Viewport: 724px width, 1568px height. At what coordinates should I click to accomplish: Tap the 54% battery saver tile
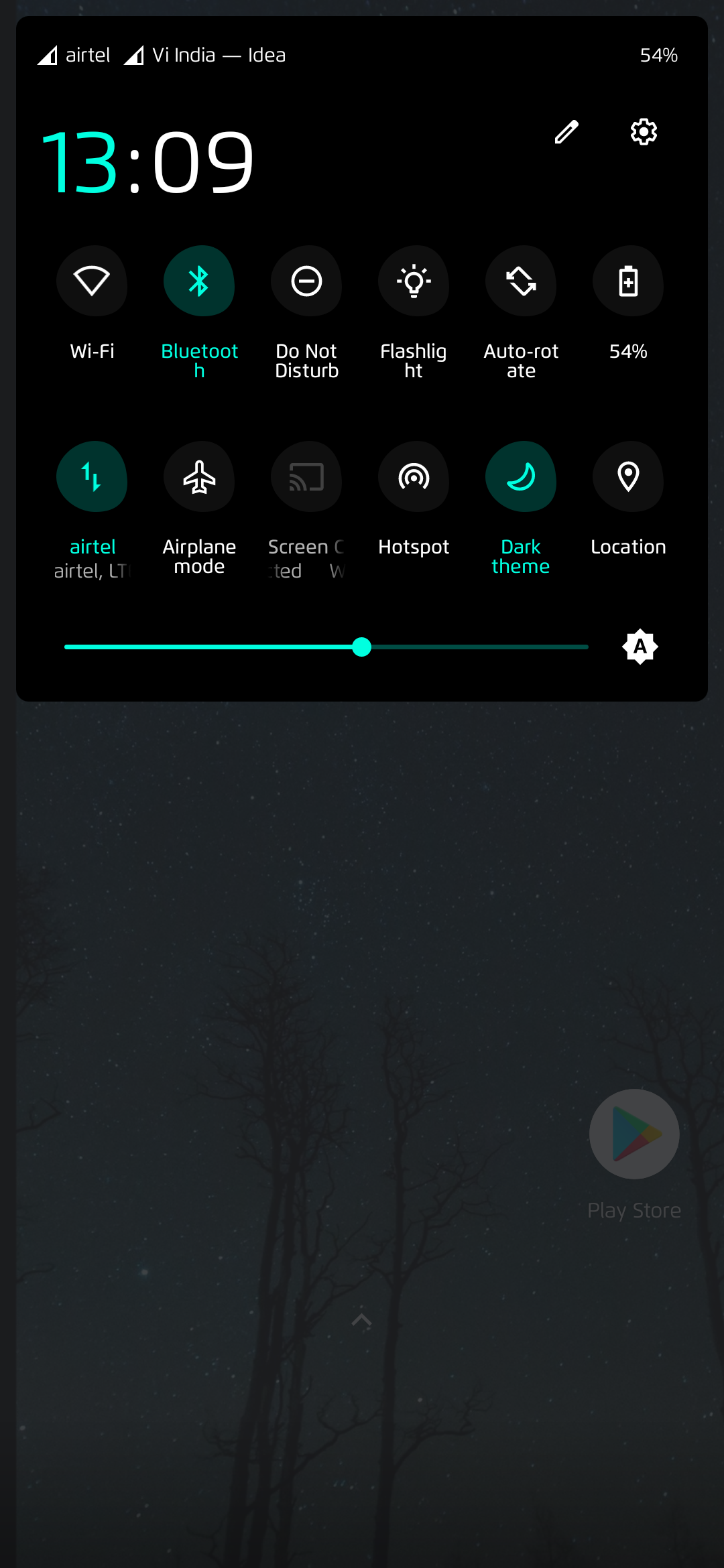point(628,281)
